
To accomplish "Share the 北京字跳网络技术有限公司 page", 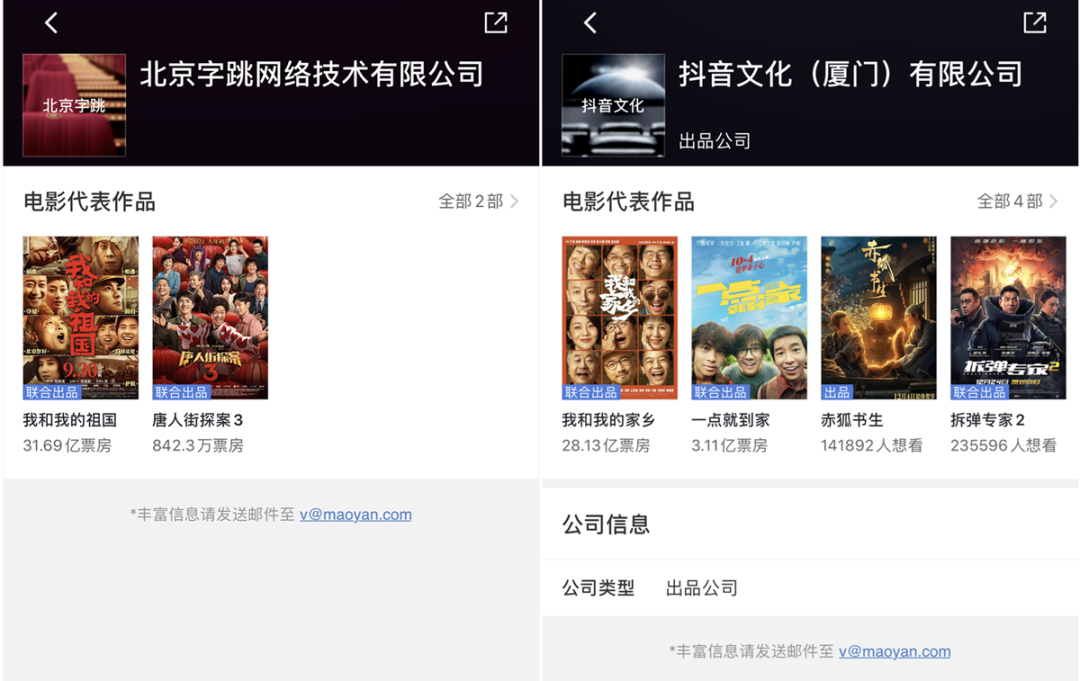I will [496, 23].
